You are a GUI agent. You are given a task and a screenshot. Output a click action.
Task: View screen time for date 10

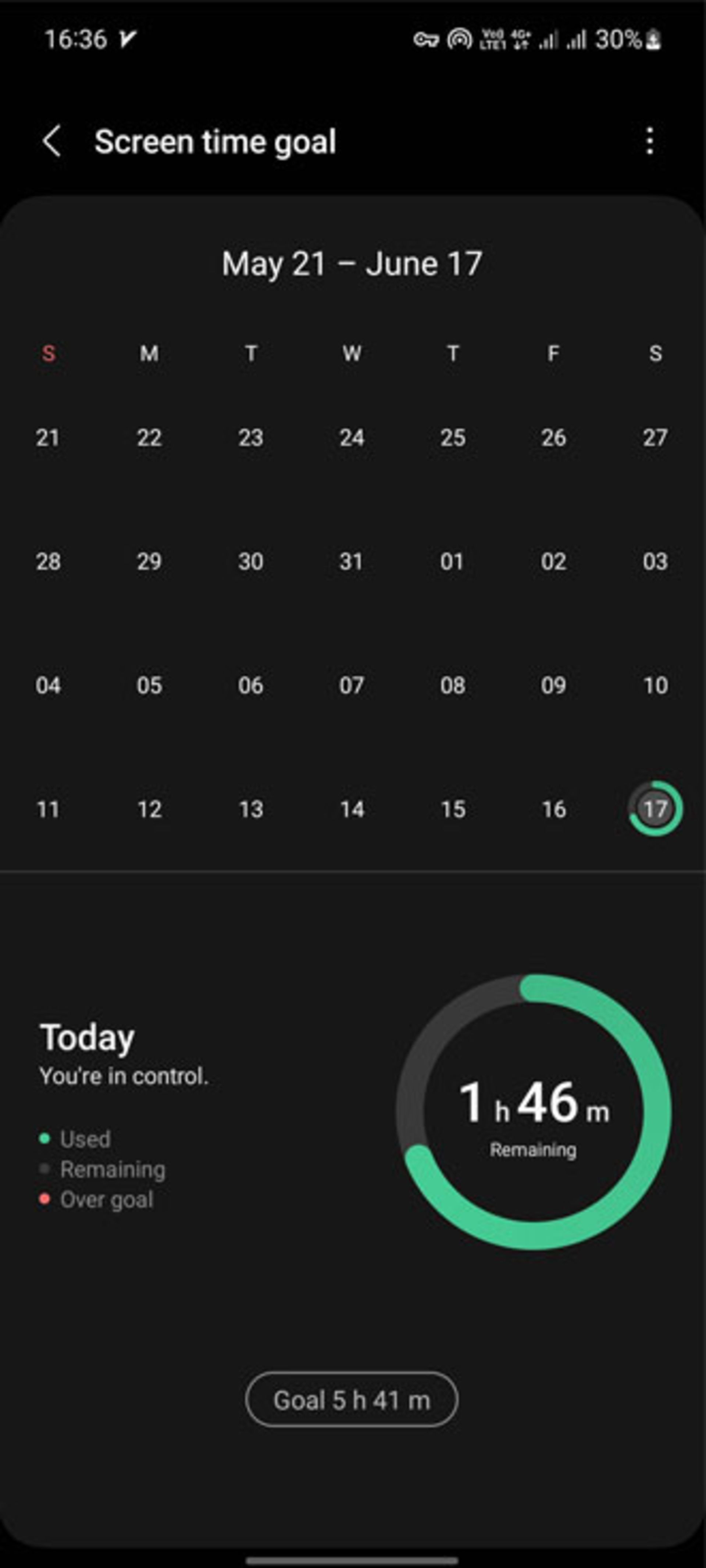655,685
